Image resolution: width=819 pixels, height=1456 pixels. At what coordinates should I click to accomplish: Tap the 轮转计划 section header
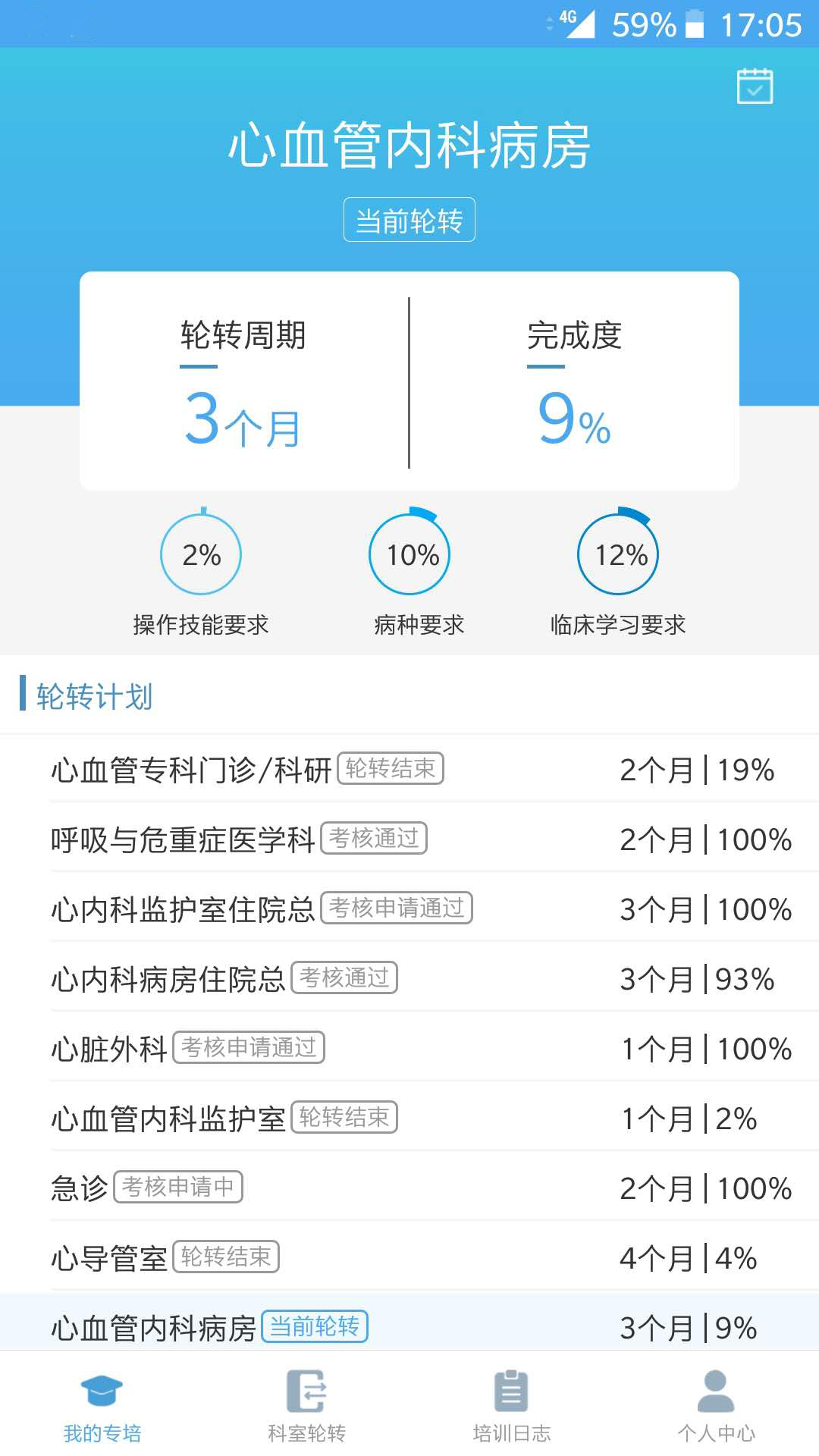click(91, 695)
